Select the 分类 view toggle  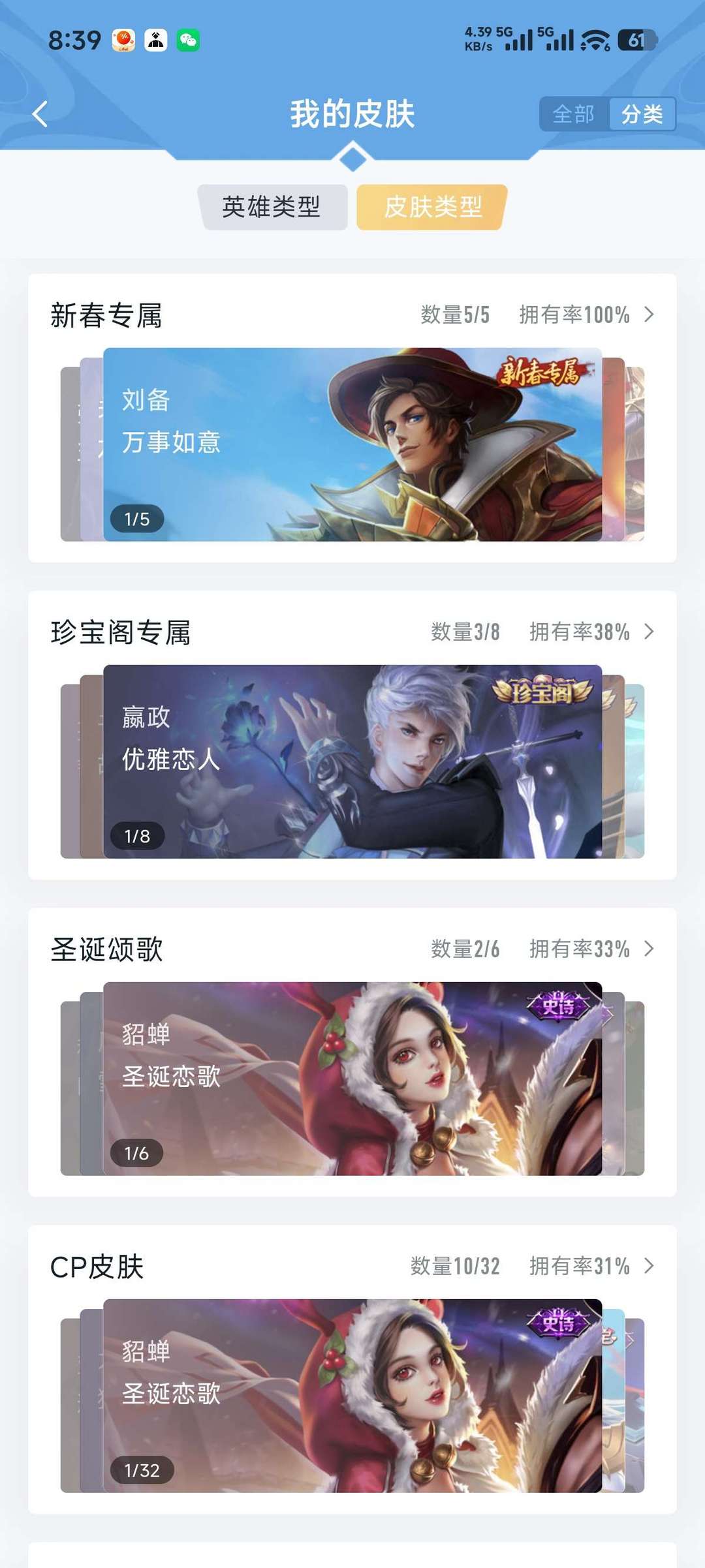642,114
